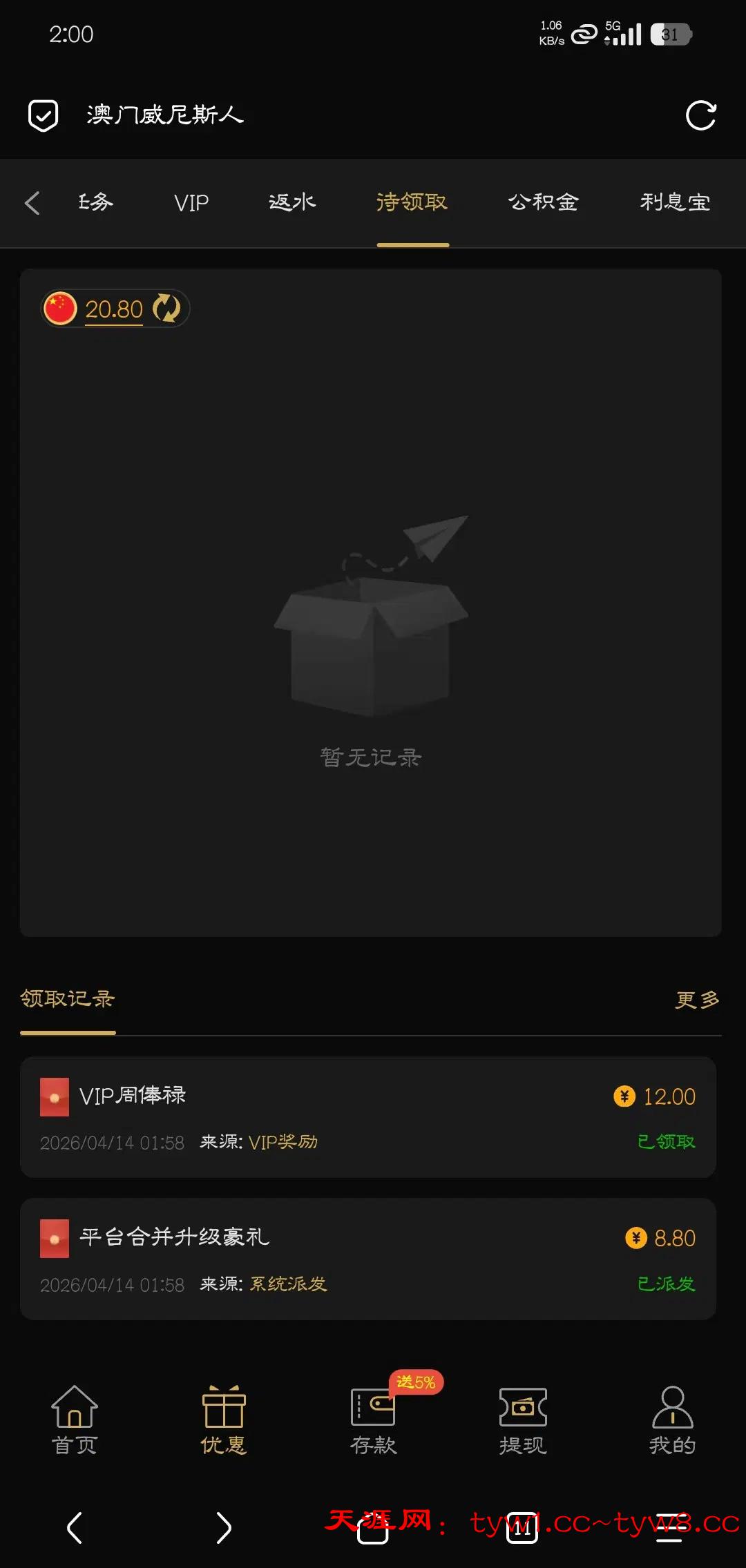Open the 平台合并升级豪礼 record
Viewport: 746px width, 1568px height.
pos(367,1258)
